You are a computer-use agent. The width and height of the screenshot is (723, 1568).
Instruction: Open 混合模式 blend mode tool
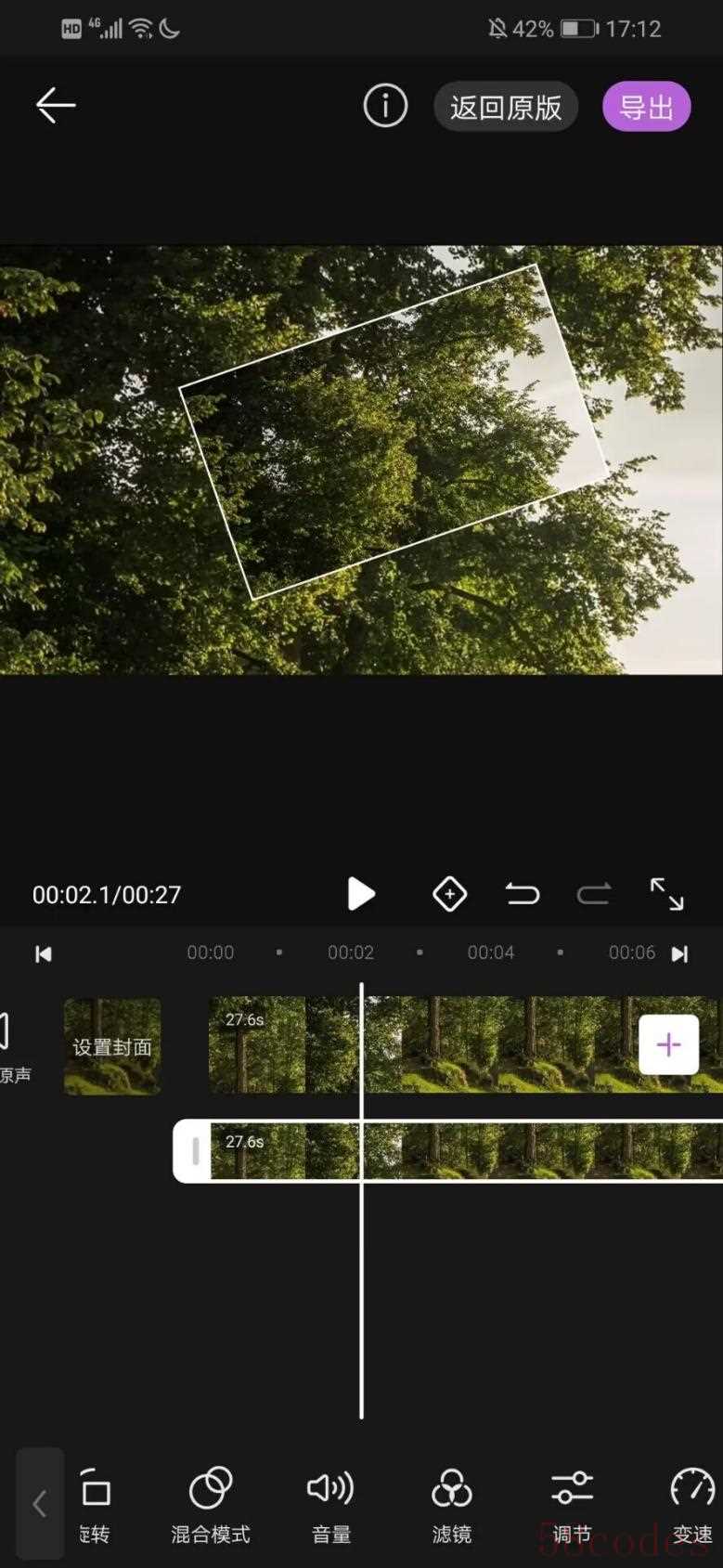211,1504
